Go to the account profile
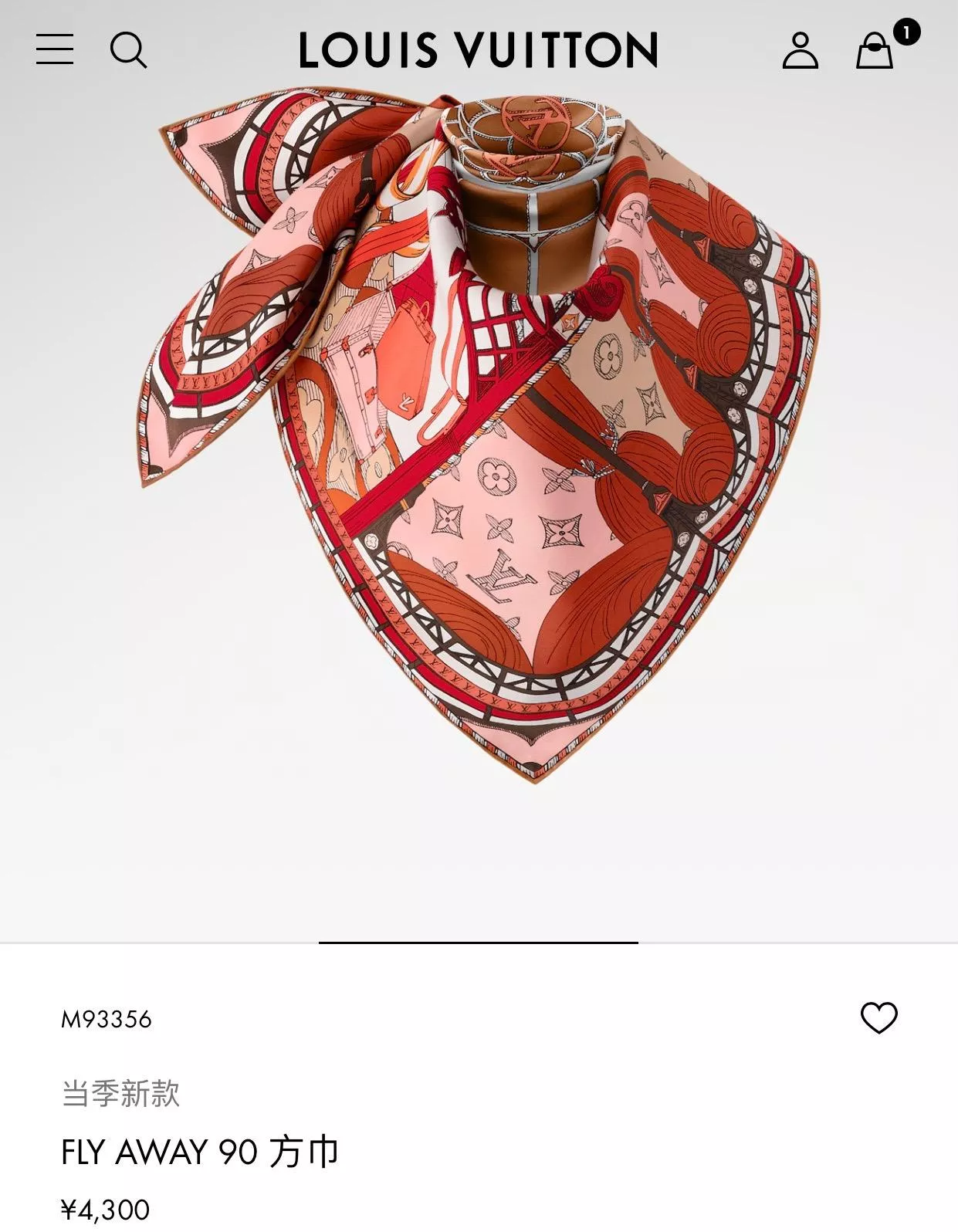Screen dimensions: 958x1232 click(x=800, y=51)
